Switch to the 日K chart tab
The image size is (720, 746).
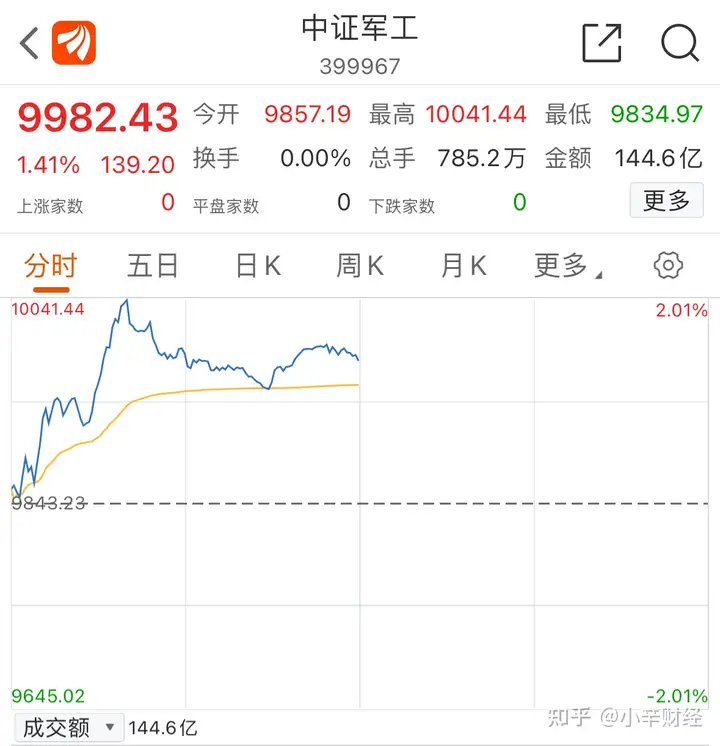[x=258, y=266]
